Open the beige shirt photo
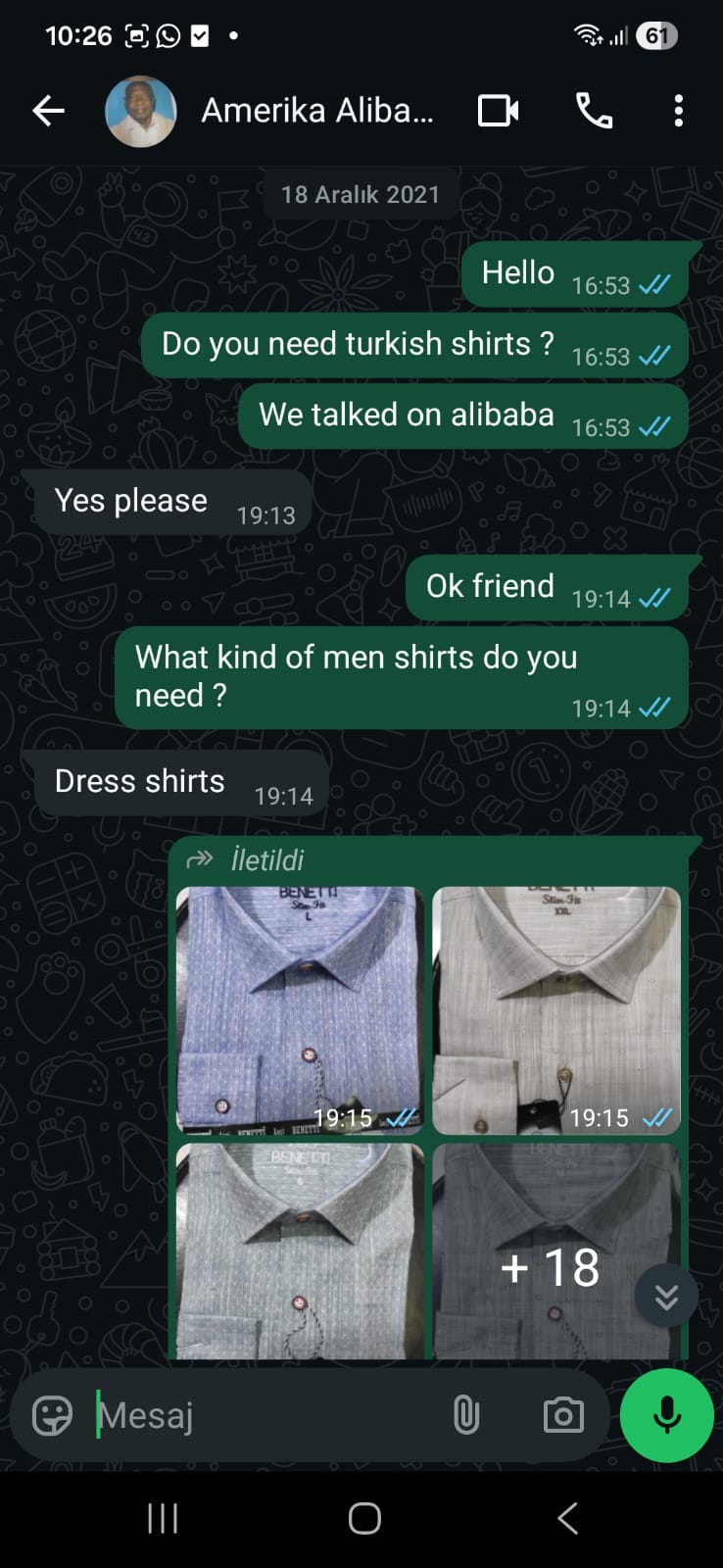 pos(556,1009)
